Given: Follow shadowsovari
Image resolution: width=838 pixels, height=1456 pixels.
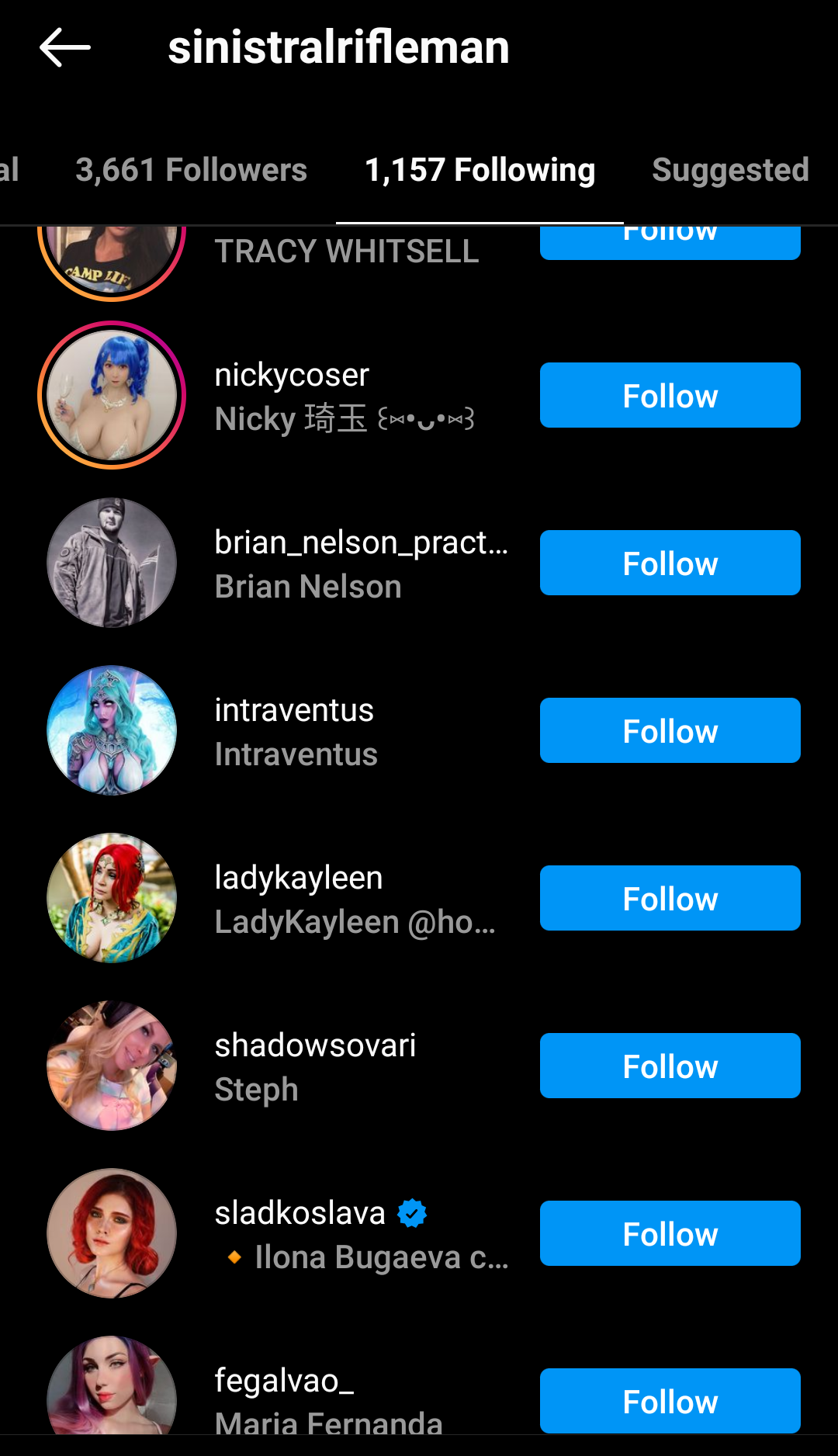Looking at the screenshot, I should pos(670,1066).
